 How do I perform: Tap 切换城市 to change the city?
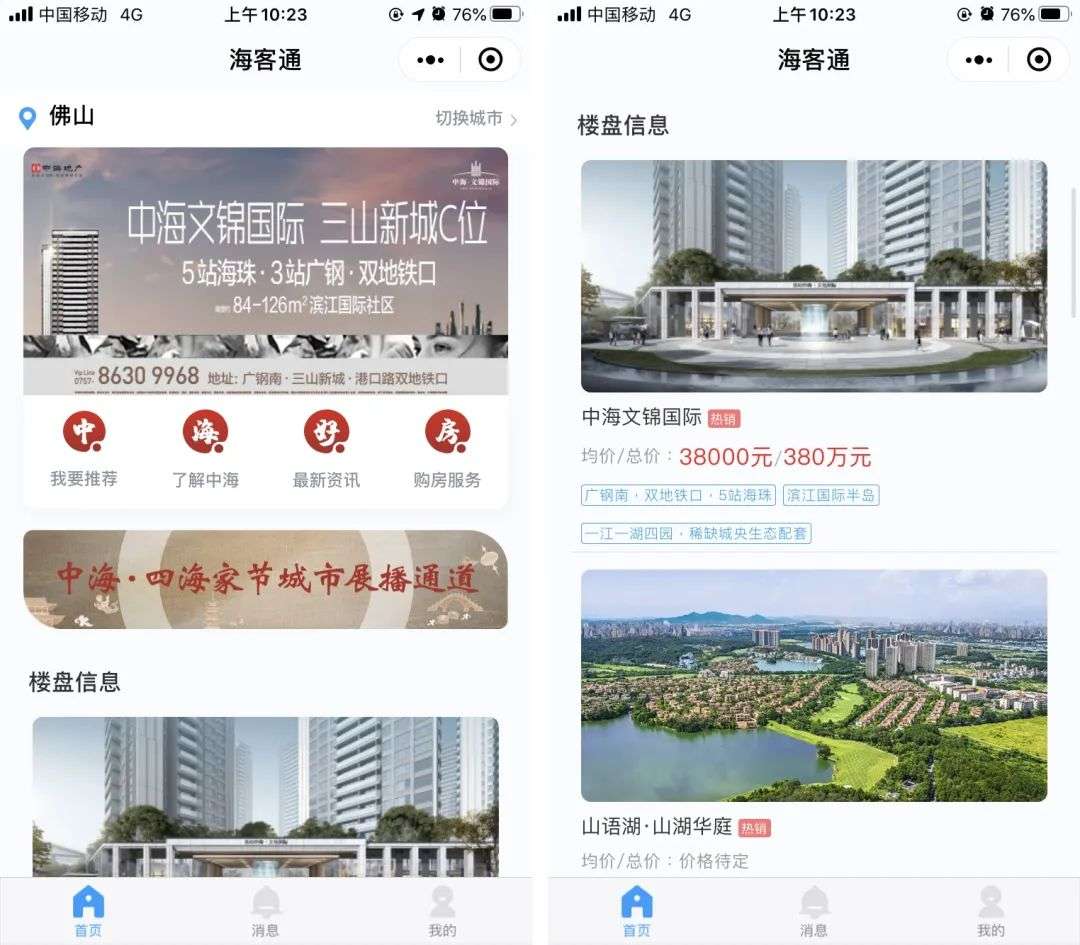[x=475, y=119]
